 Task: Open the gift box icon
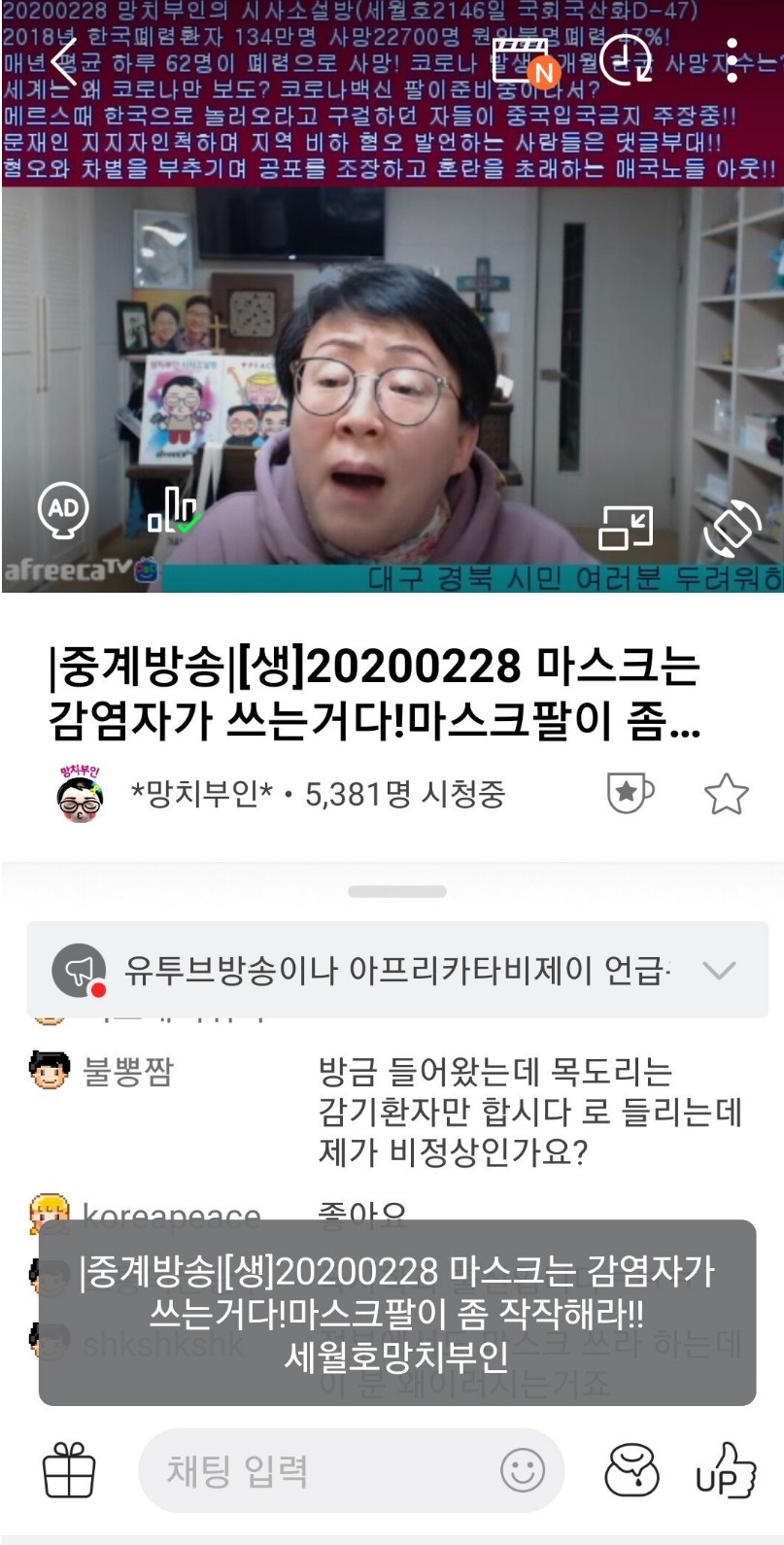pos(69,1469)
